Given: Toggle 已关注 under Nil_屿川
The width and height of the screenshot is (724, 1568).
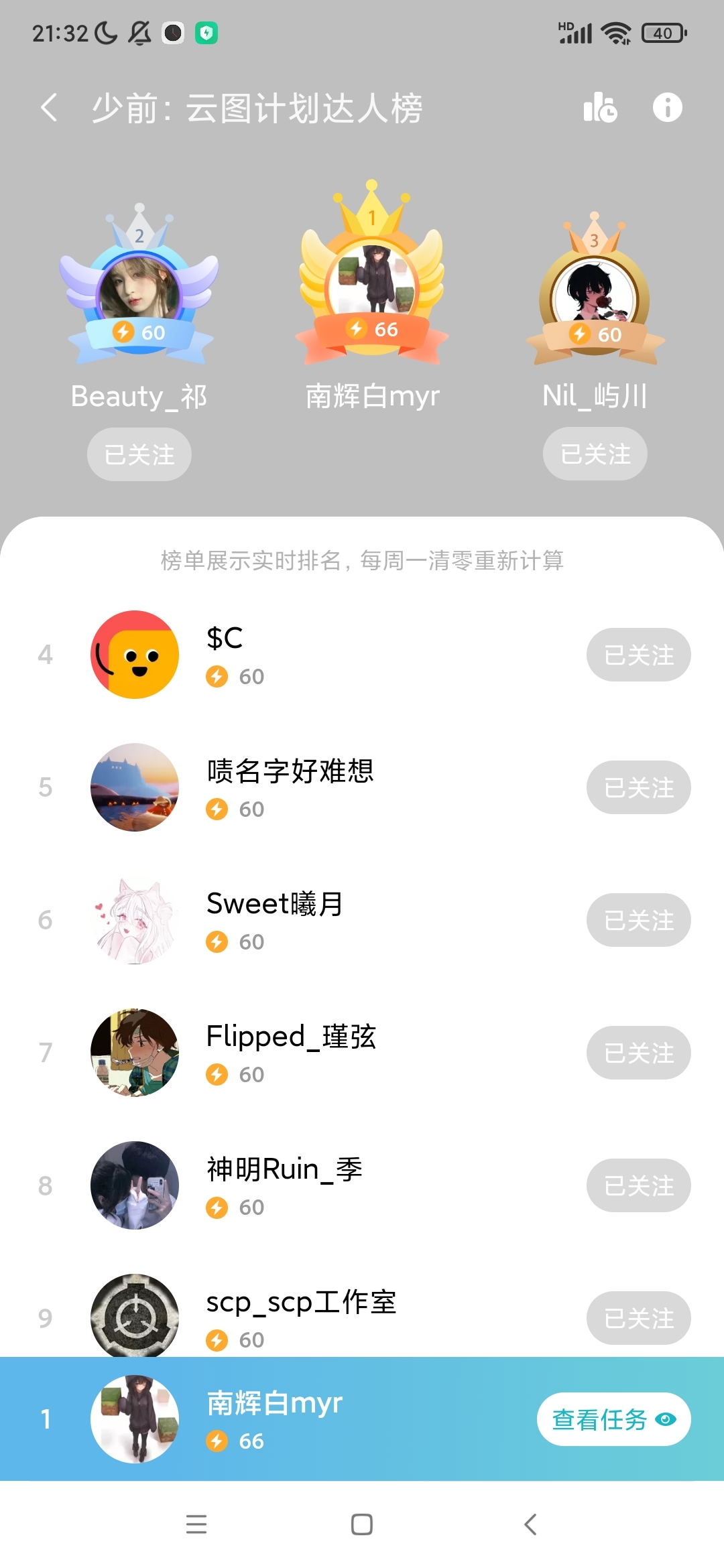Looking at the screenshot, I should tap(594, 454).
